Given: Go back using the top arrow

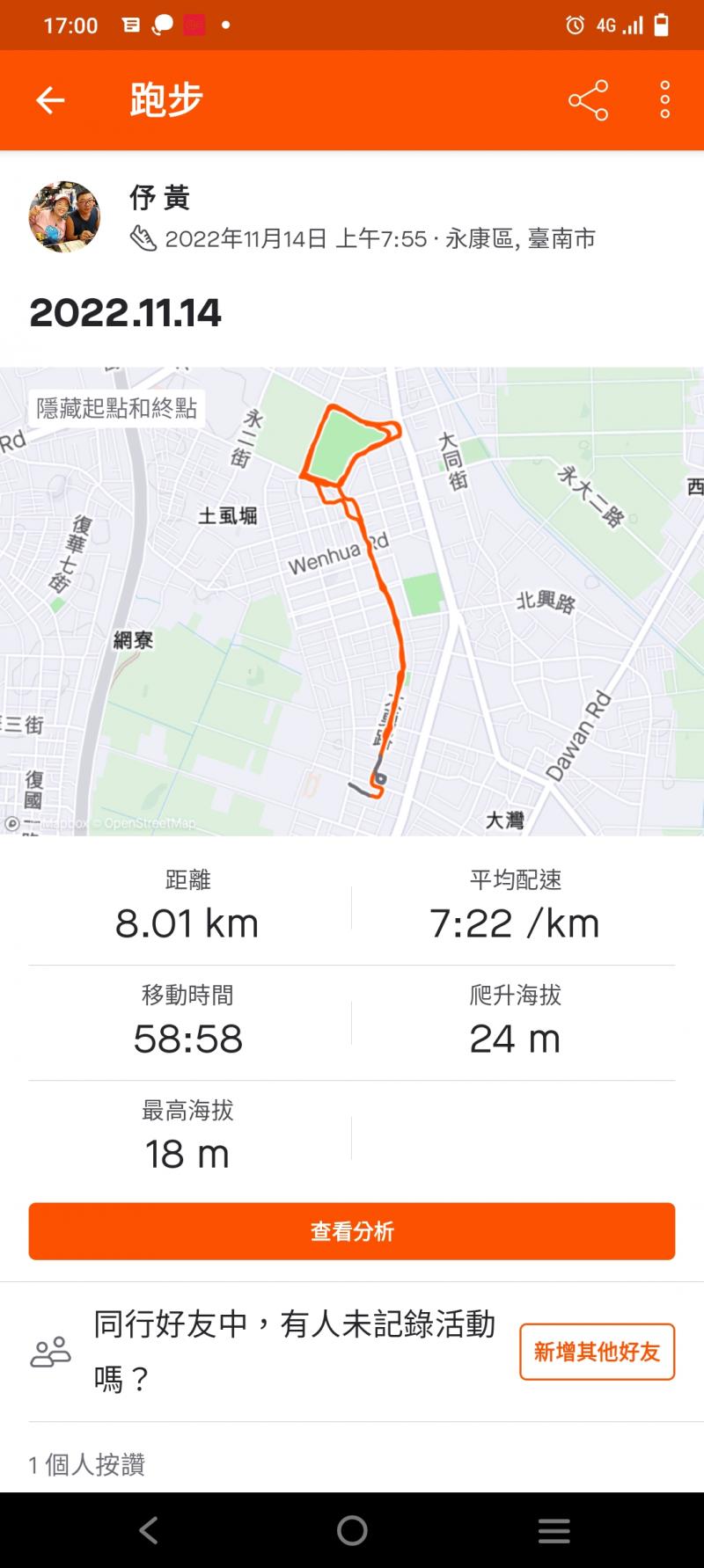Looking at the screenshot, I should coord(50,100).
